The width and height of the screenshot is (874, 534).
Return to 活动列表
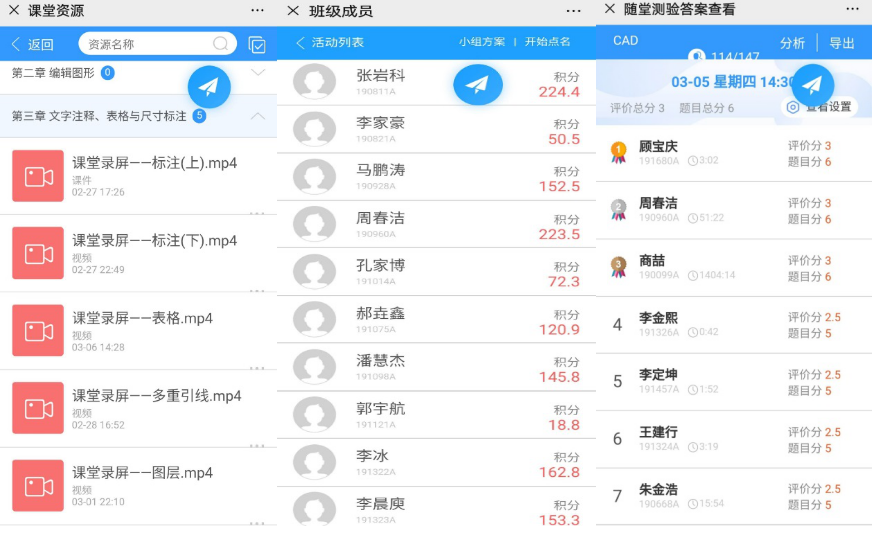(x=330, y=43)
